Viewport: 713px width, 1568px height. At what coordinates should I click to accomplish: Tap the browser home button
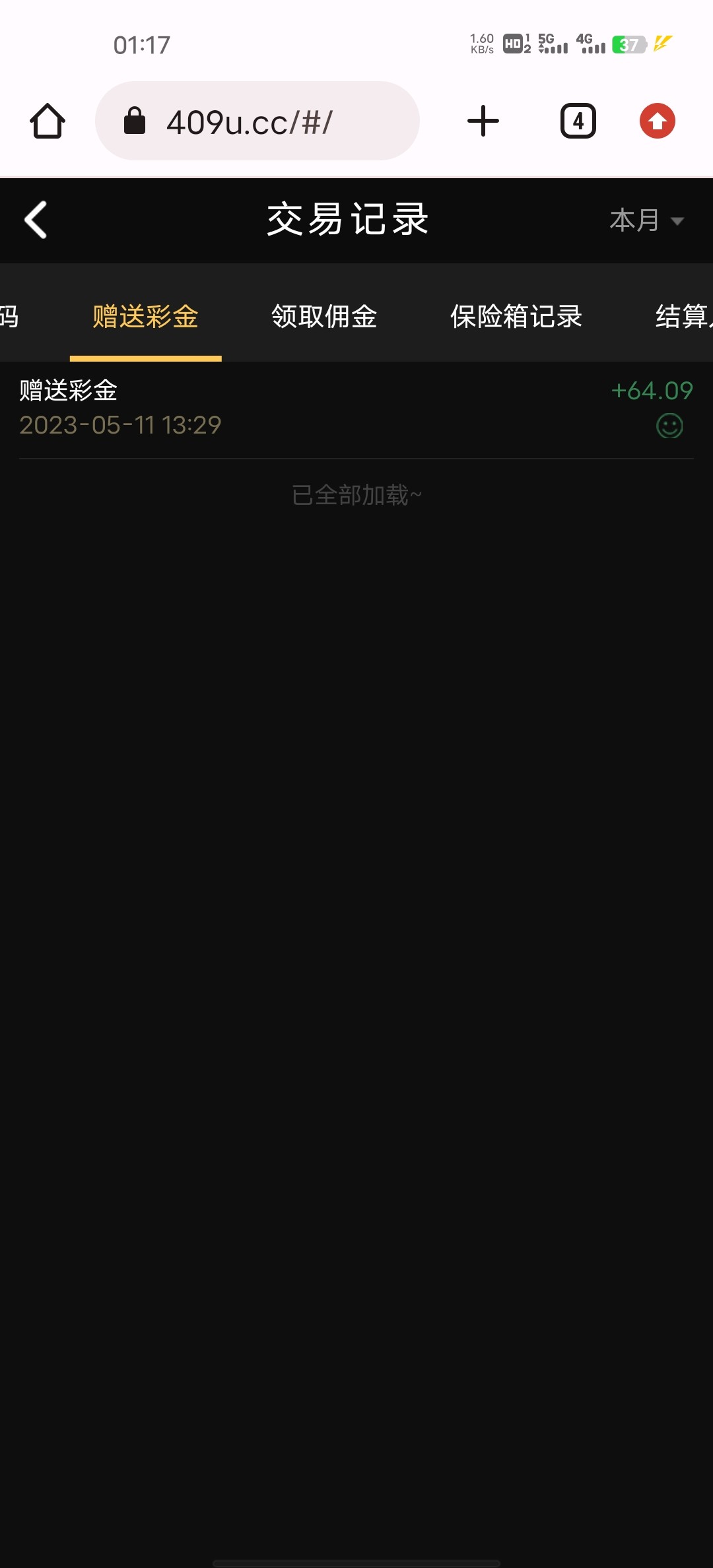click(x=48, y=121)
